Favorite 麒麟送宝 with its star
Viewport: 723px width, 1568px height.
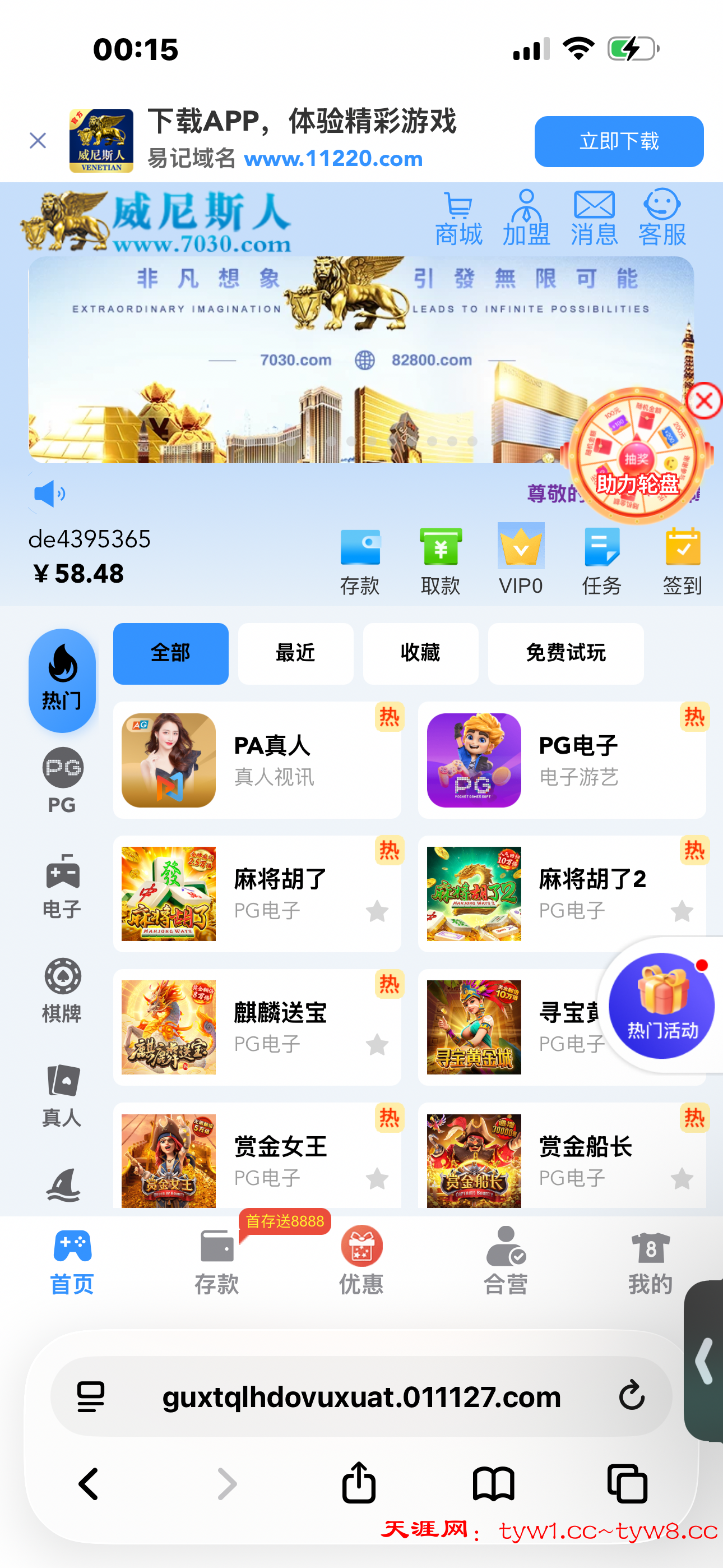coord(377,1045)
